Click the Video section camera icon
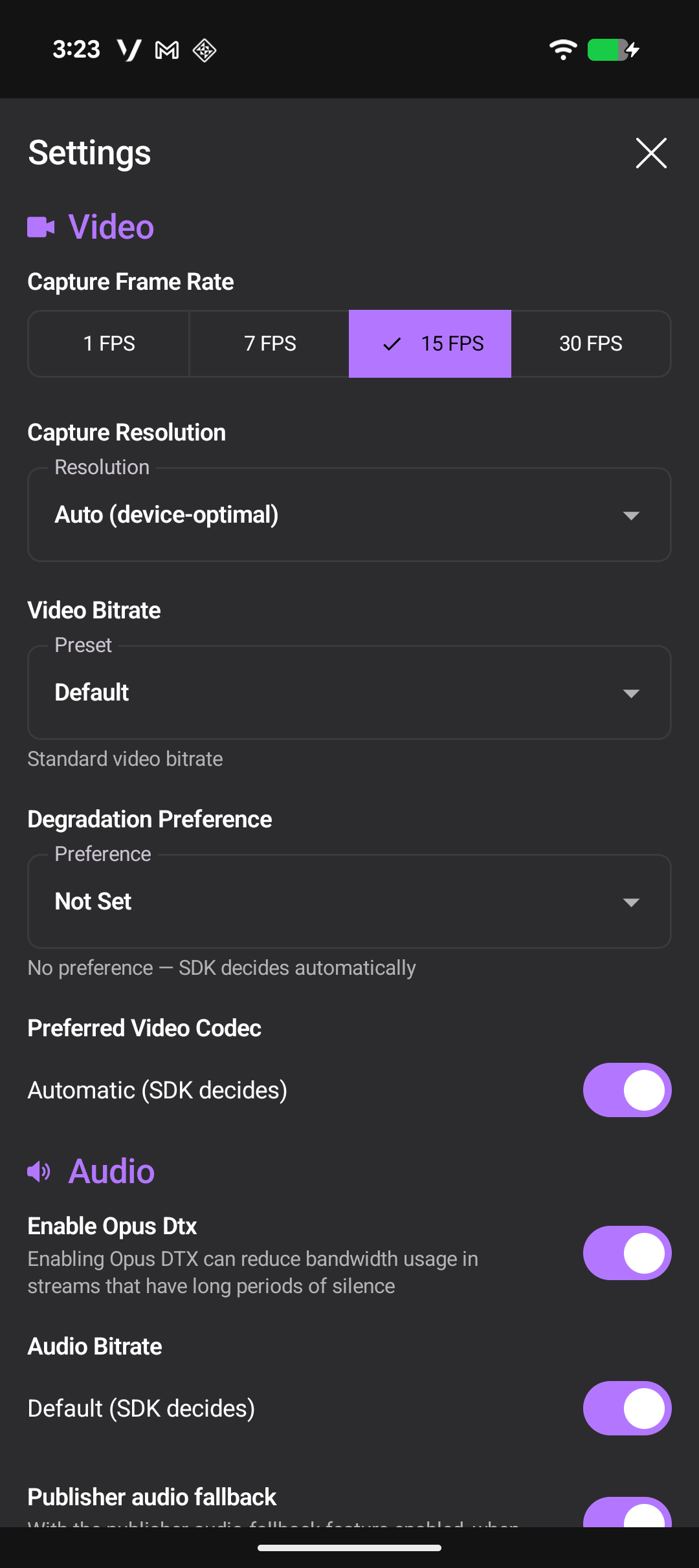Viewport: 699px width, 1568px height. (x=41, y=227)
